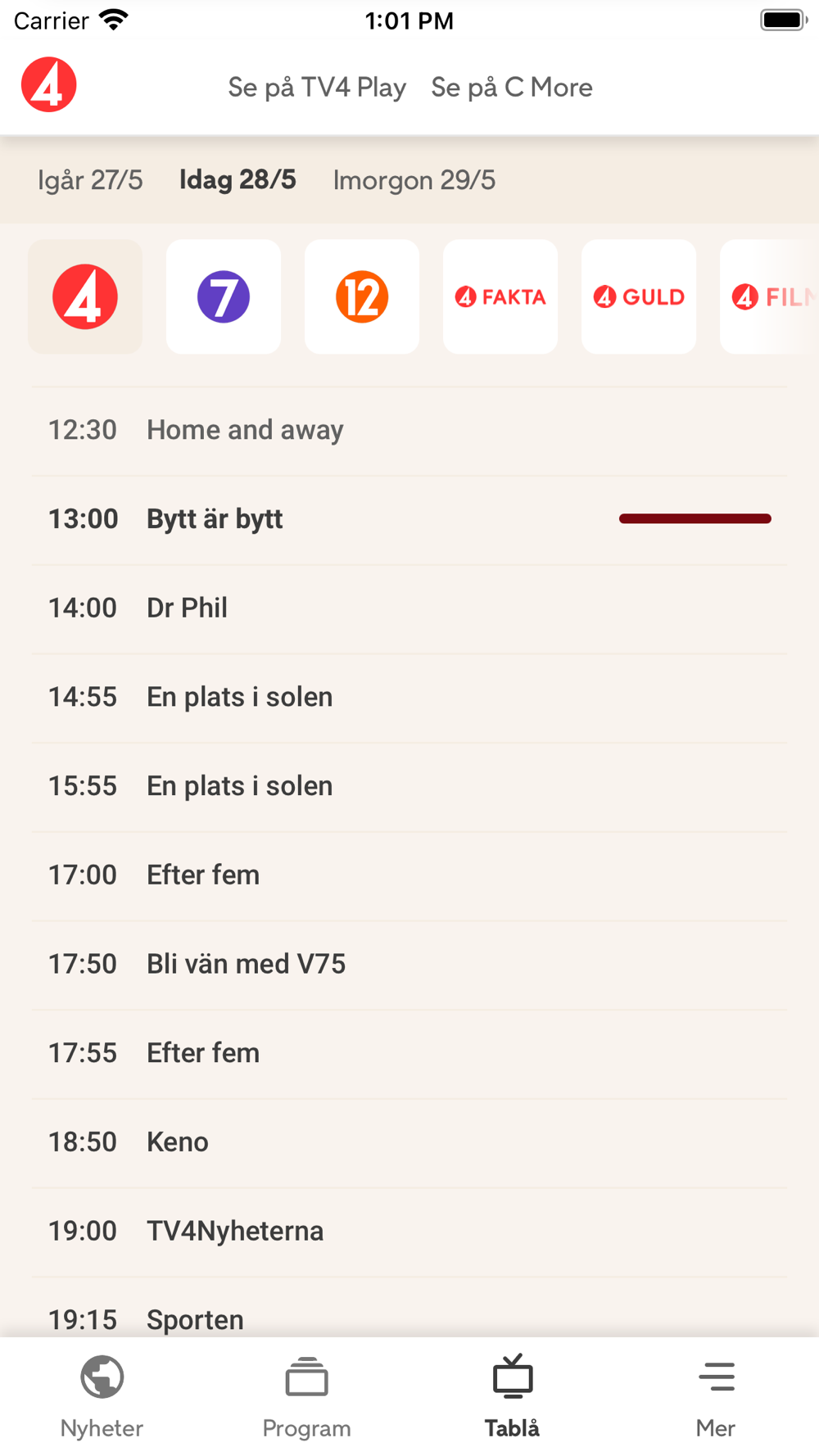Pick the TV4 Guld channel
819x1456 pixels.
[639, 296]
